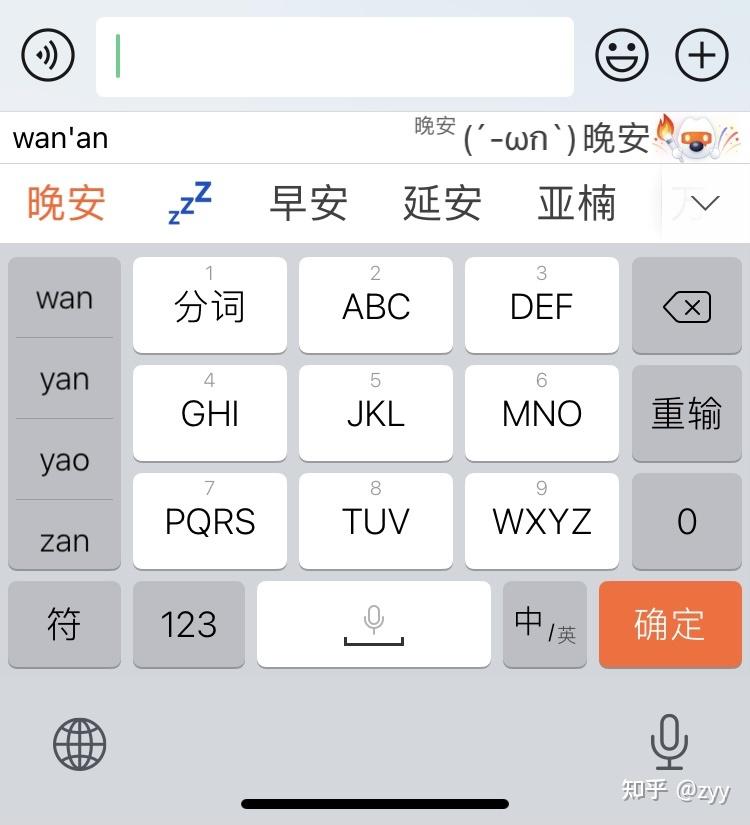
Task: Switch to the 123 number keyboard
Action: pos(188,624)
